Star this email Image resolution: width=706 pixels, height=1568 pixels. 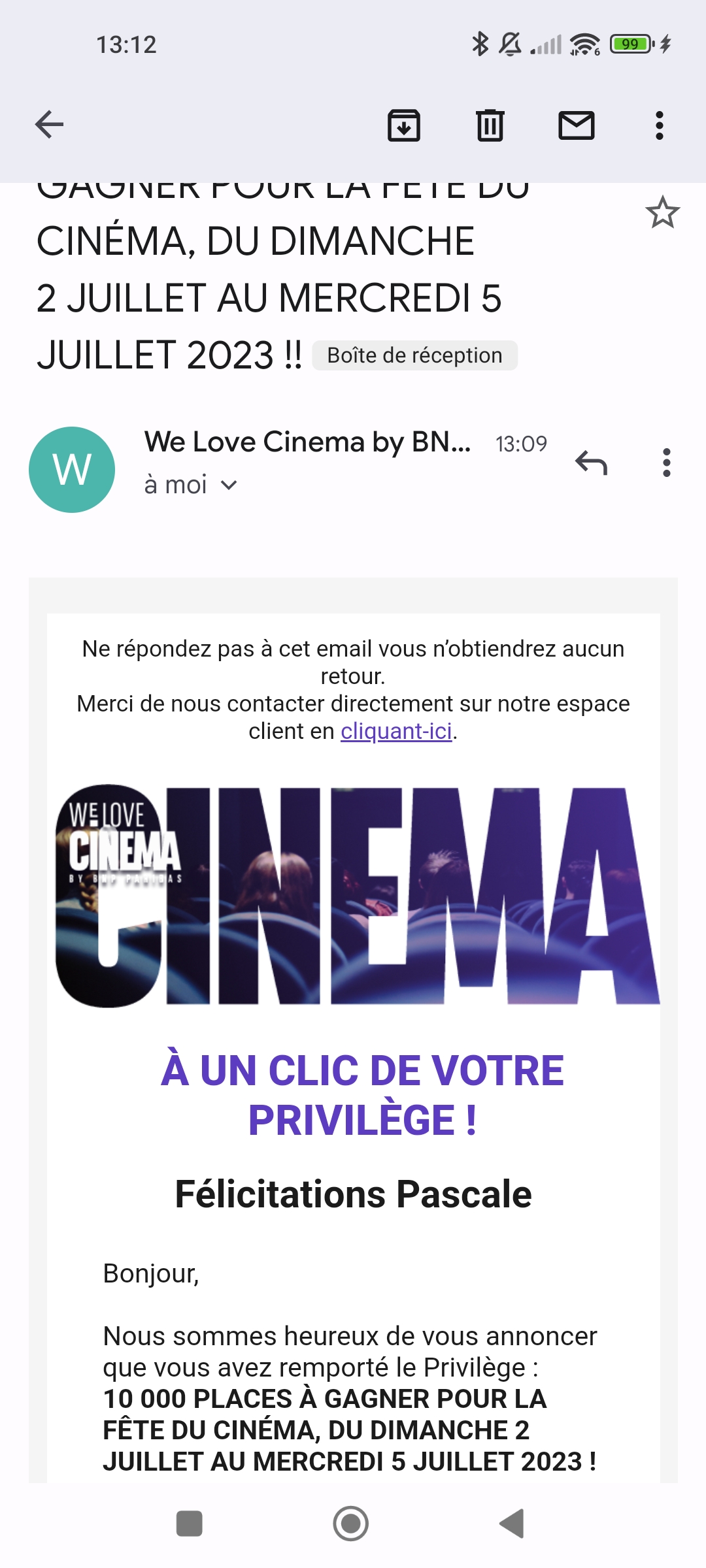(x=663, y=212)
